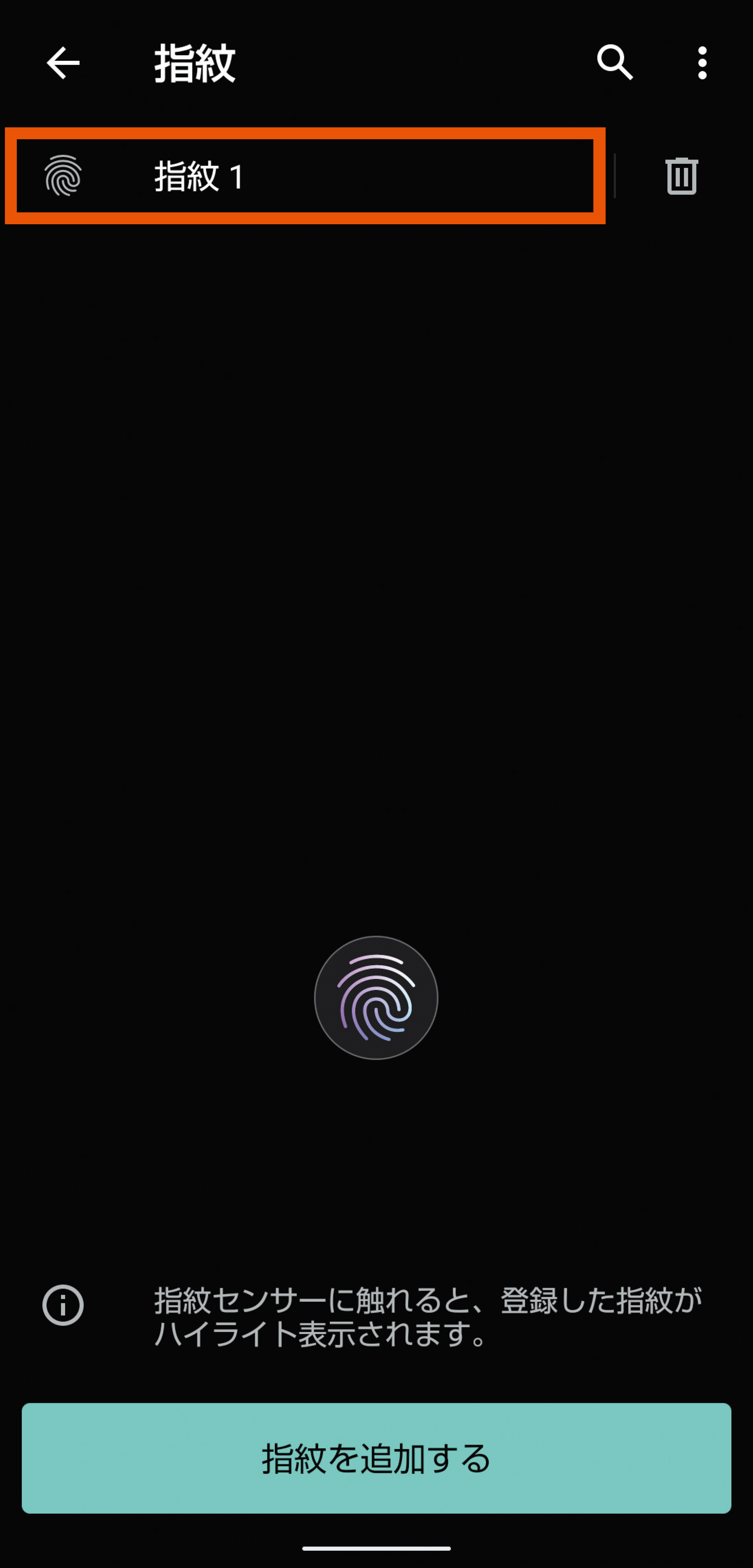Tap 指紋を追加する button
The width and height of the screenshot is (753, 1568).
point(377,1458)
